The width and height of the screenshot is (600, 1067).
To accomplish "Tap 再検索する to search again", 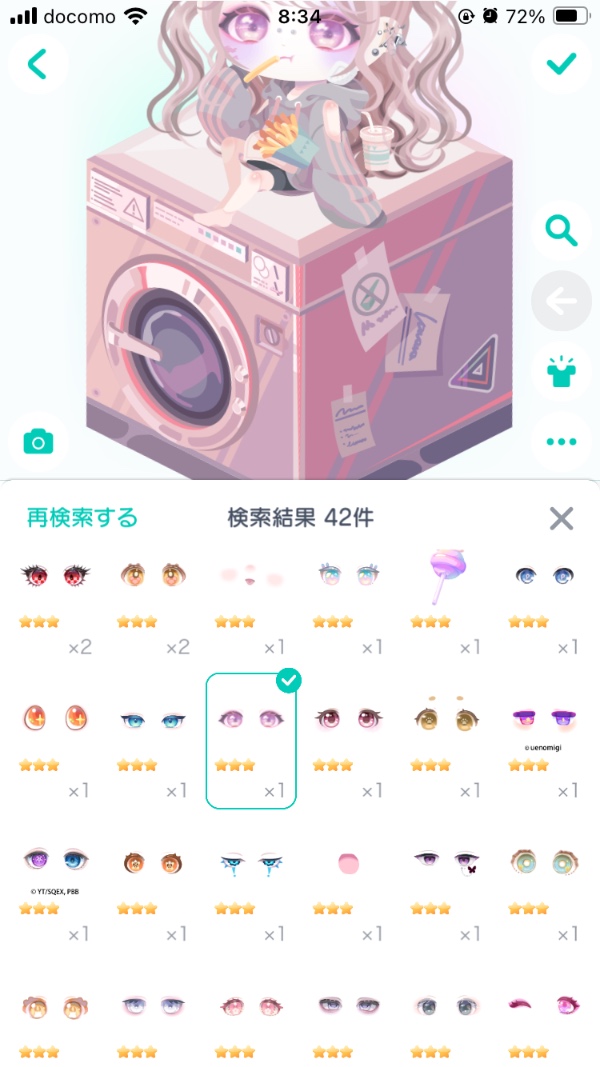I will click(x=82, y=517).
